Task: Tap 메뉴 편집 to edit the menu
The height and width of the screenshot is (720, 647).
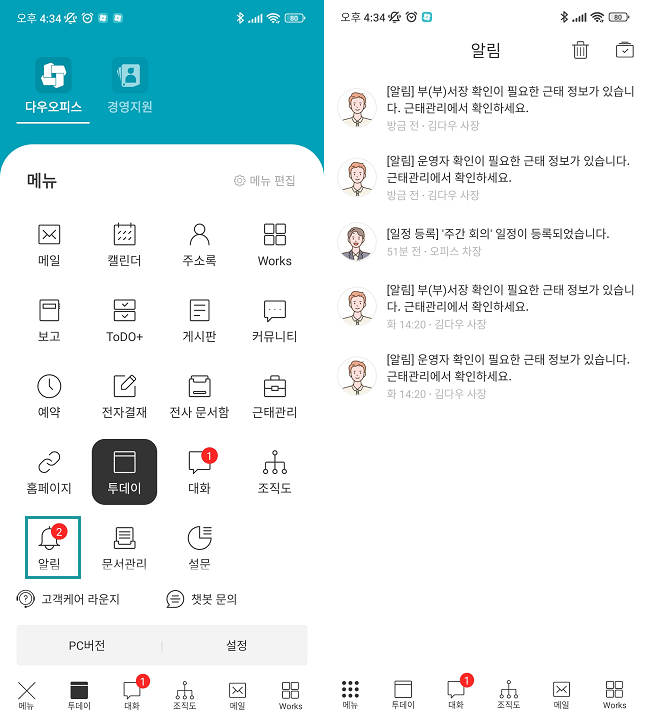Action: [265, 181]
